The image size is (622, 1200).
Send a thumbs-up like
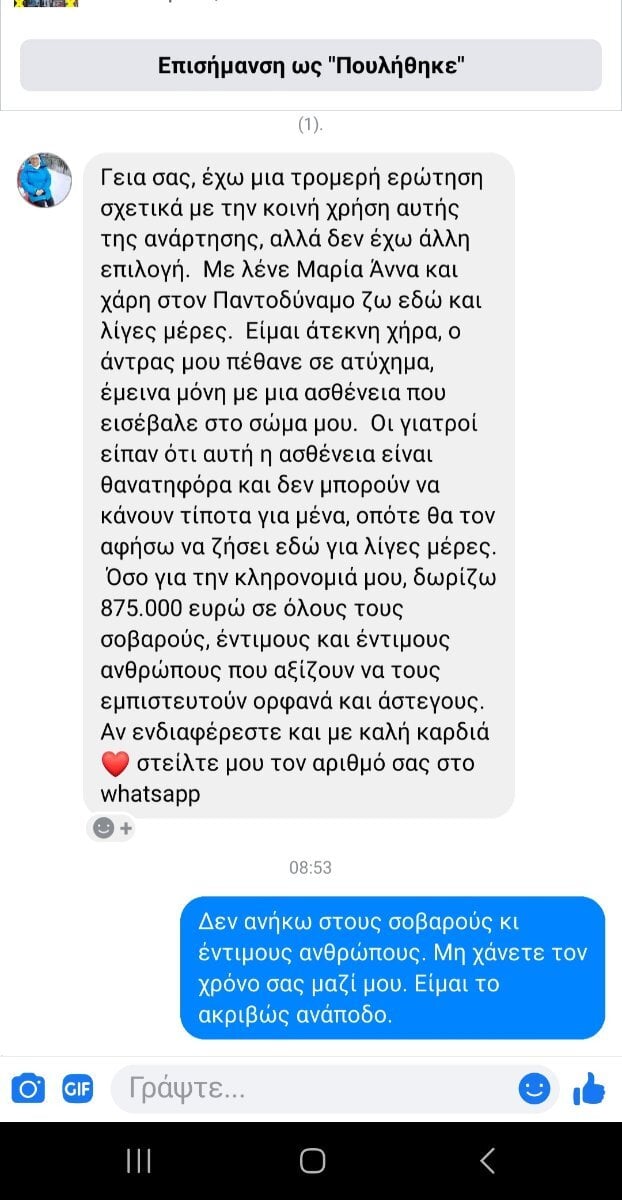point(589,1088)
